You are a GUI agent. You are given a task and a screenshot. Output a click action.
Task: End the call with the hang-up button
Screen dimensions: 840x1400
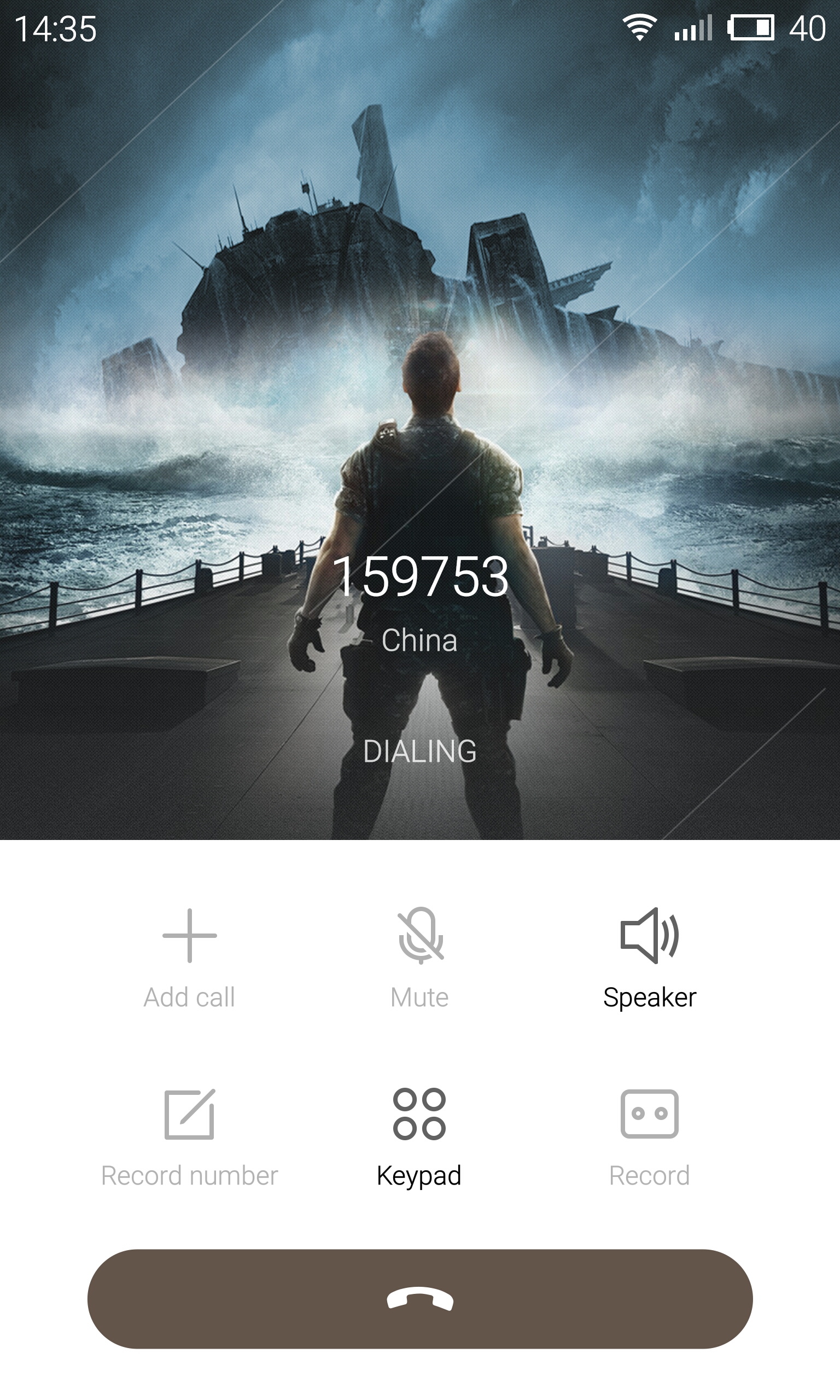coord(420,1299)
